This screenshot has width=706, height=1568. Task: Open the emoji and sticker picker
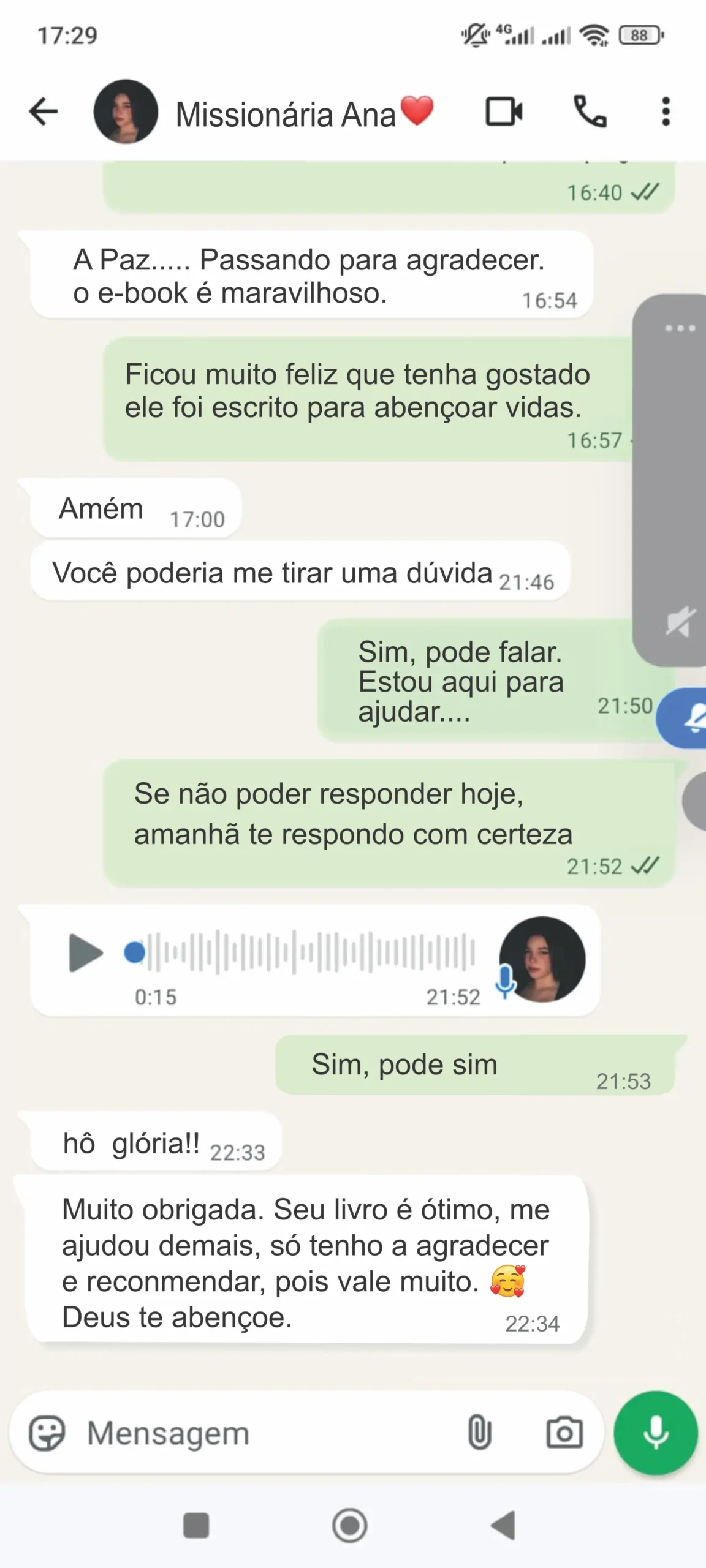(47, 1433)
